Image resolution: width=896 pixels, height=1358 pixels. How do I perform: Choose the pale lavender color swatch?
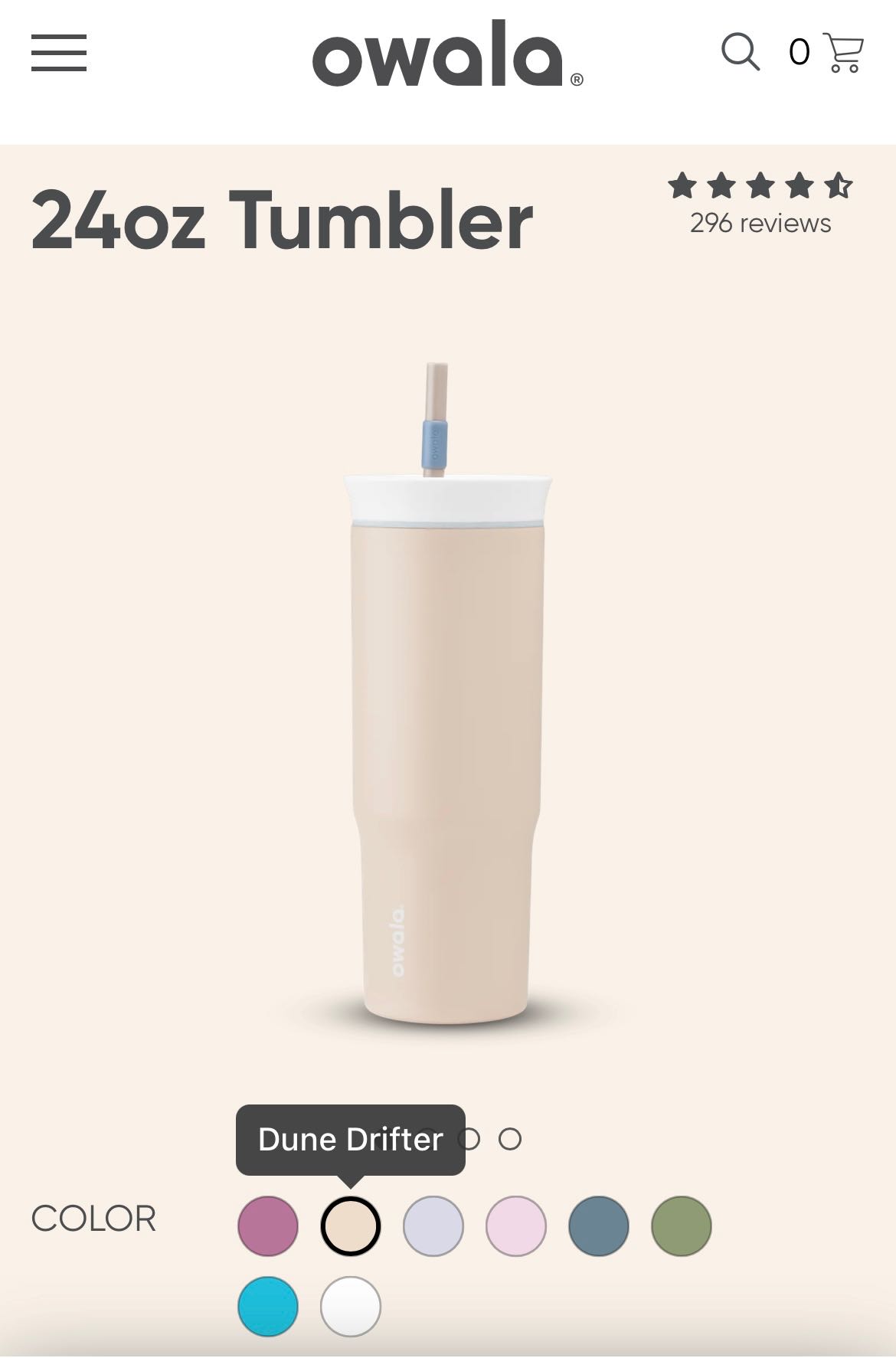433,1225
